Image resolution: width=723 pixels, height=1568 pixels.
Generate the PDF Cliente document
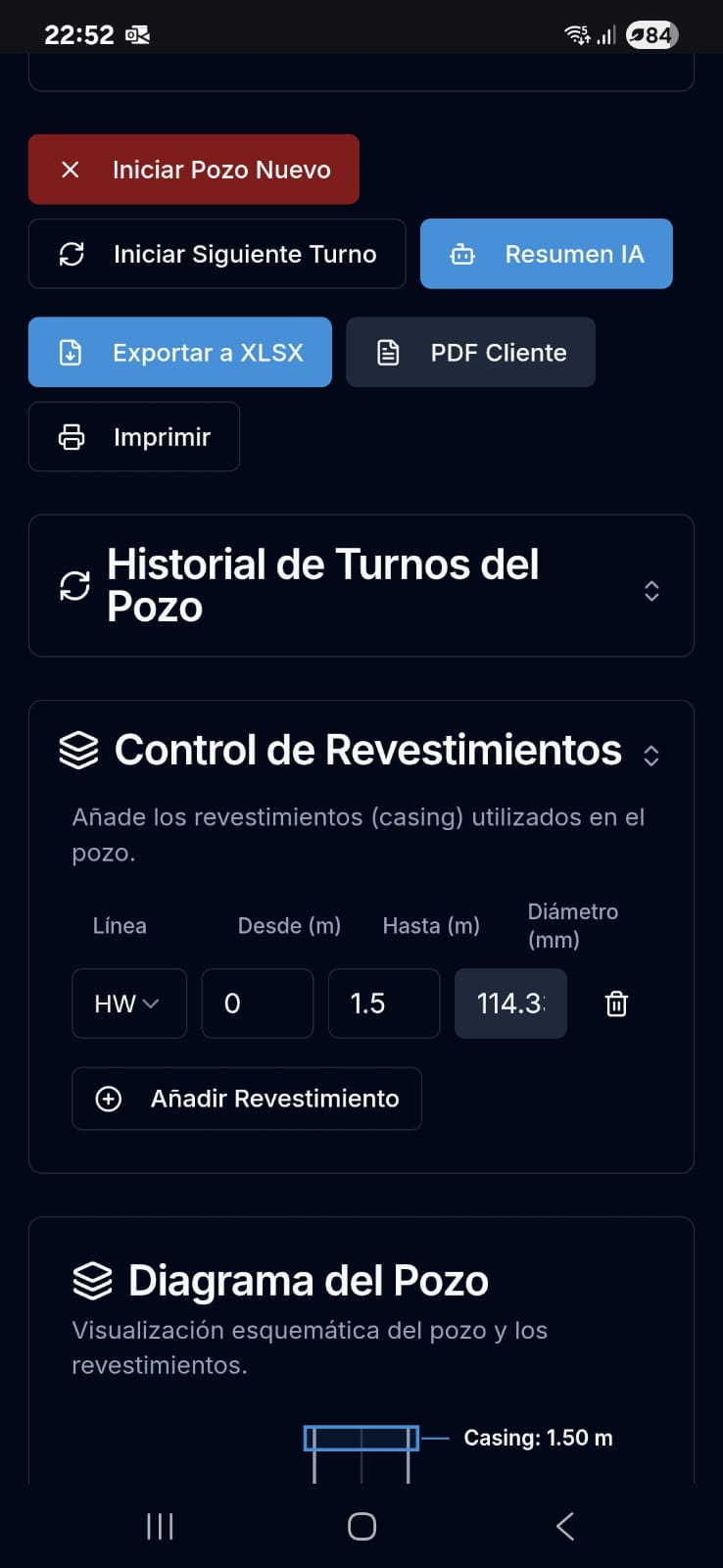(x=470, y=353)
